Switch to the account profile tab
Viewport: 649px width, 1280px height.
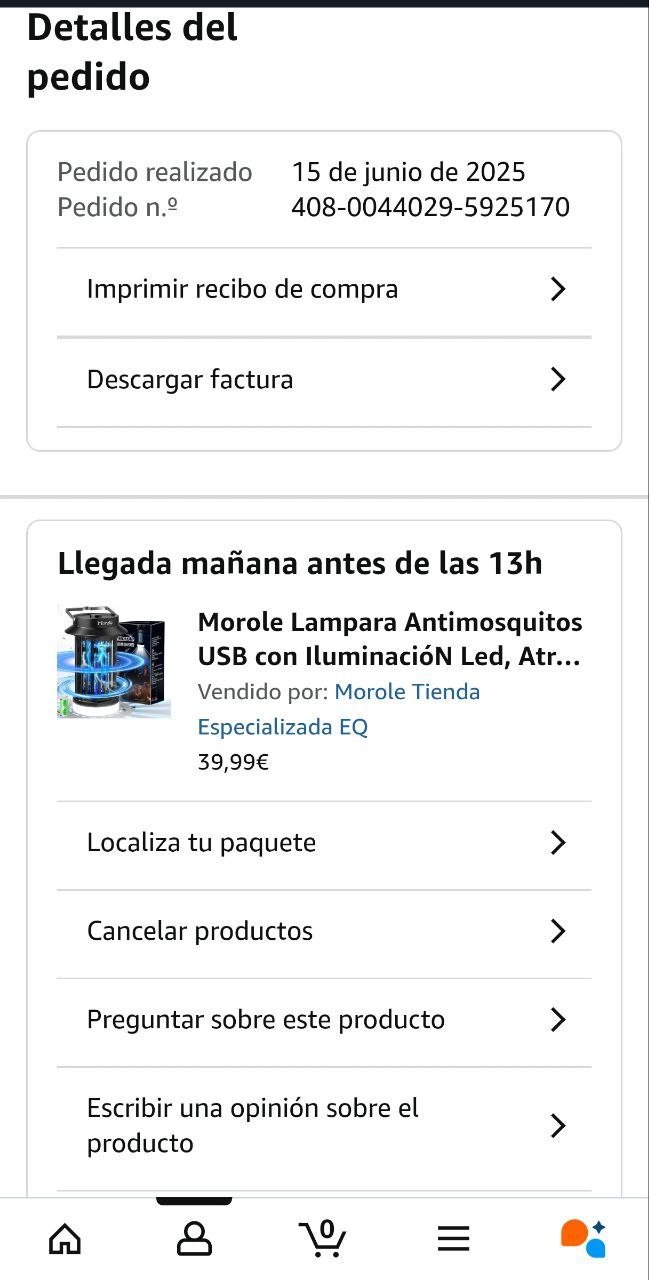click(x=194, y=1239)
